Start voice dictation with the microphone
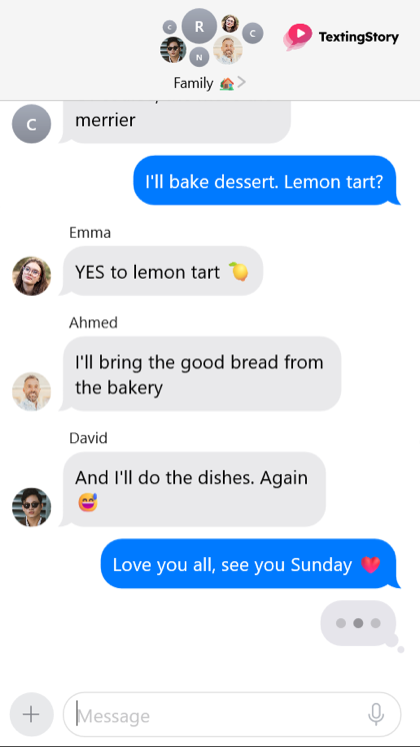The height and width of the screenshot is (747, 420). click(x=376, y=715)
